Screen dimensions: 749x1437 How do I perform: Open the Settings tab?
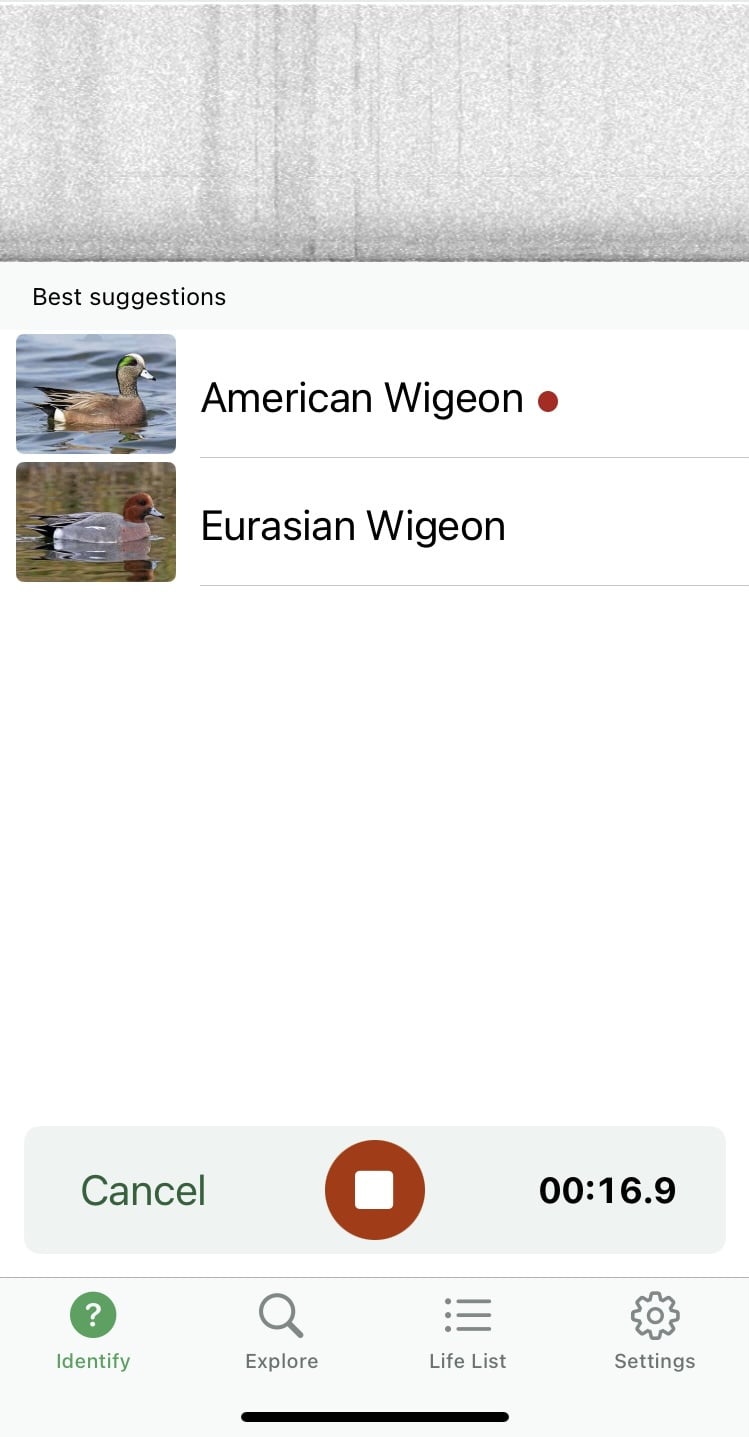[x=654, y=1332]
